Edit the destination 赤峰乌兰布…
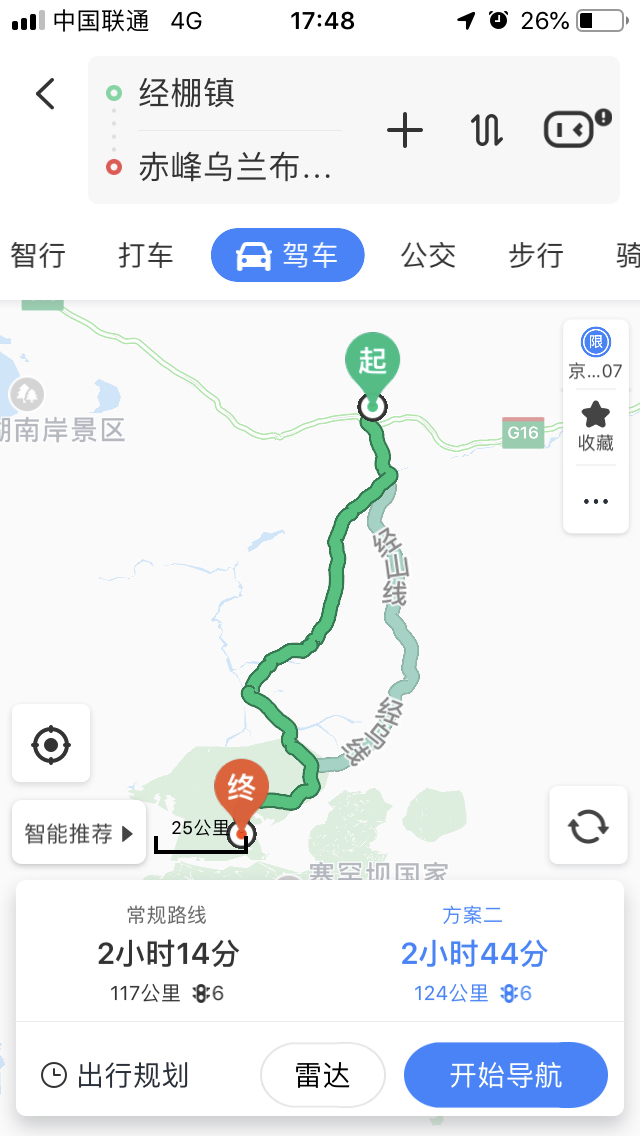Image resolution: width=640 pixels, height=1136 pixels. click(235, 168)
